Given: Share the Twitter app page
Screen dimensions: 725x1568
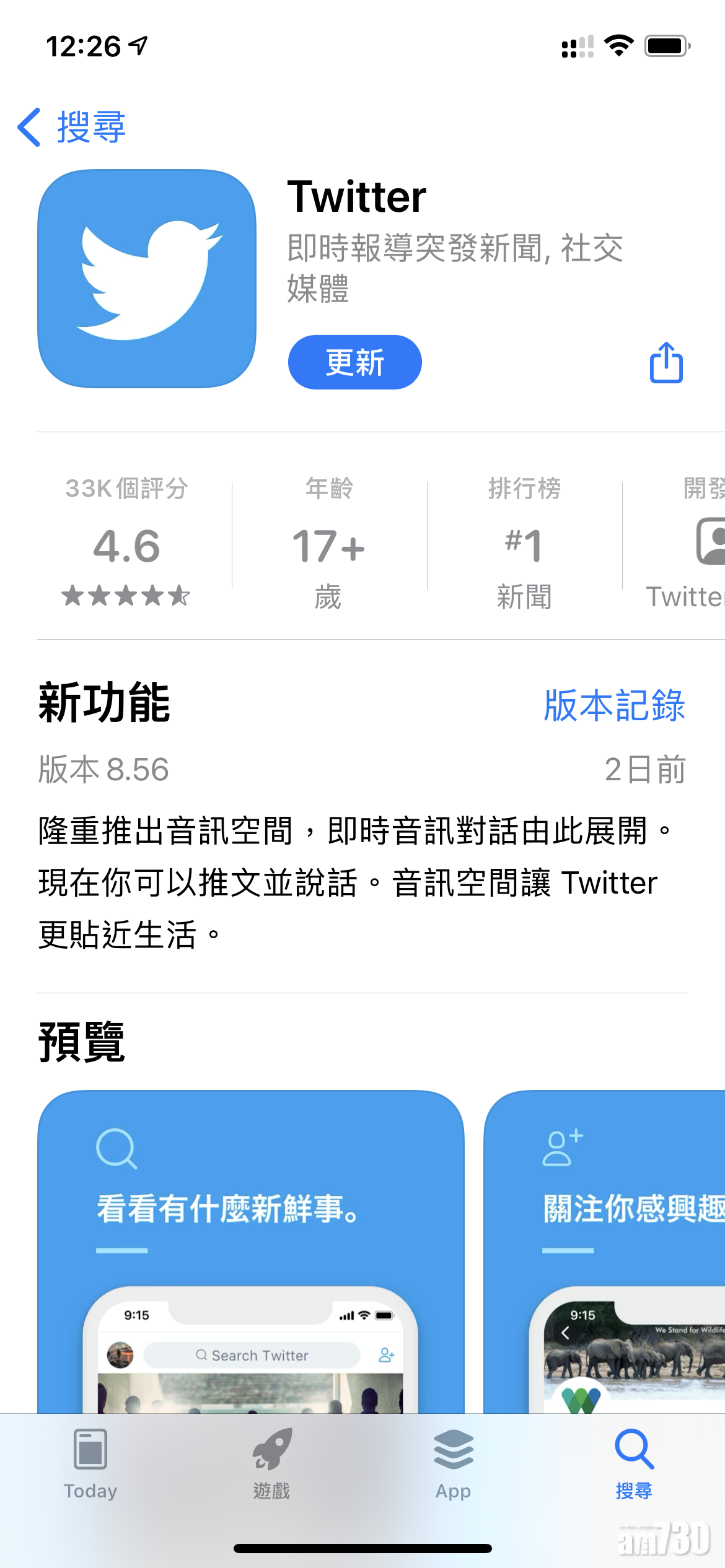Looking at the screenshot, I should [x=666, y=362].
